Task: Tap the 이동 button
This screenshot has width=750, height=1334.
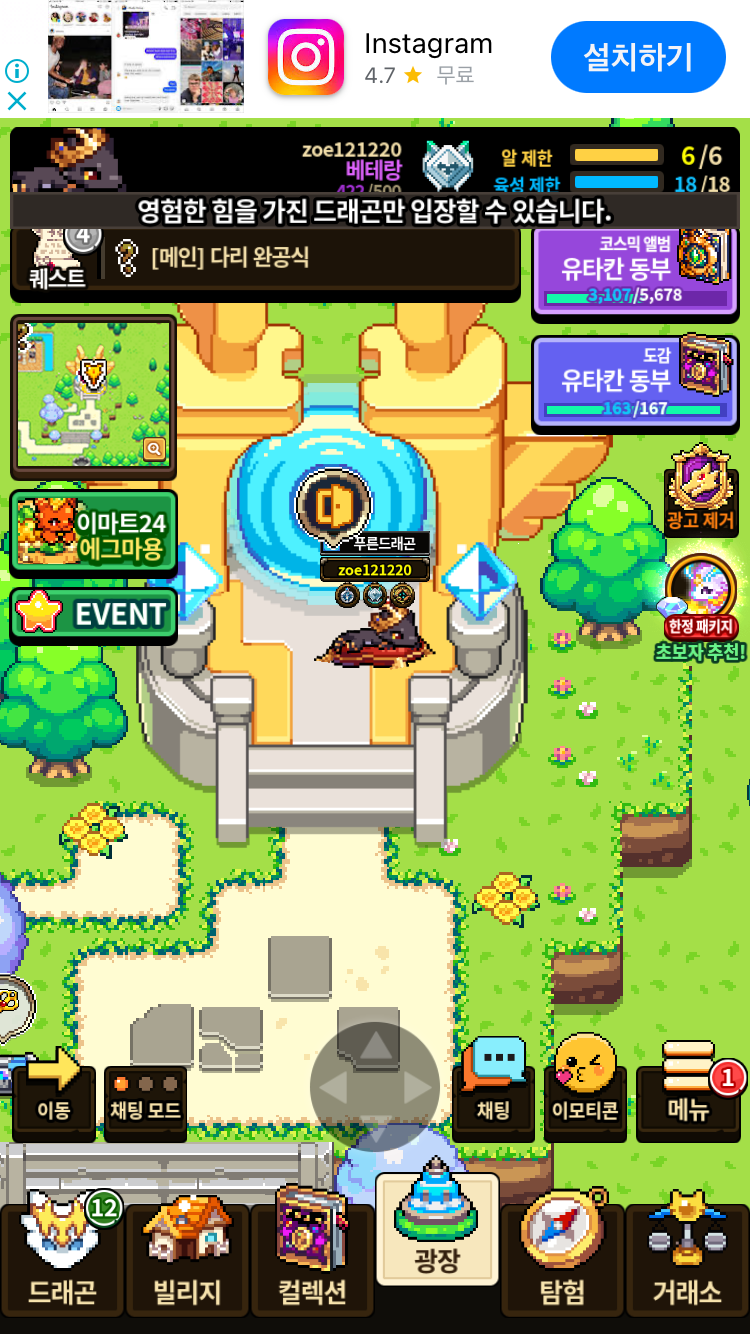Action: coord(53,1092)
